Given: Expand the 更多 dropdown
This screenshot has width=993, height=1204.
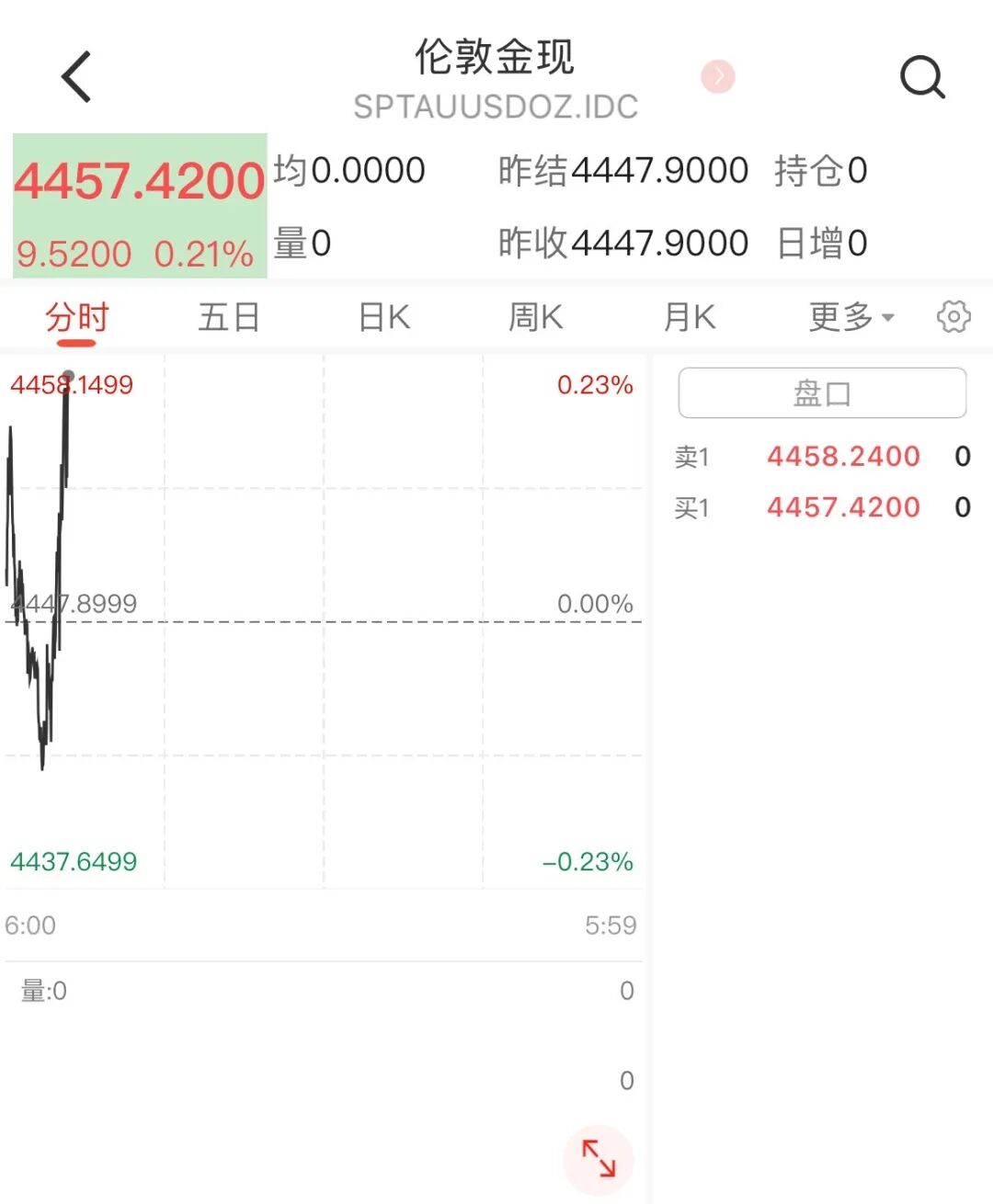Looking at the screenshot, I should pos(851,318).
